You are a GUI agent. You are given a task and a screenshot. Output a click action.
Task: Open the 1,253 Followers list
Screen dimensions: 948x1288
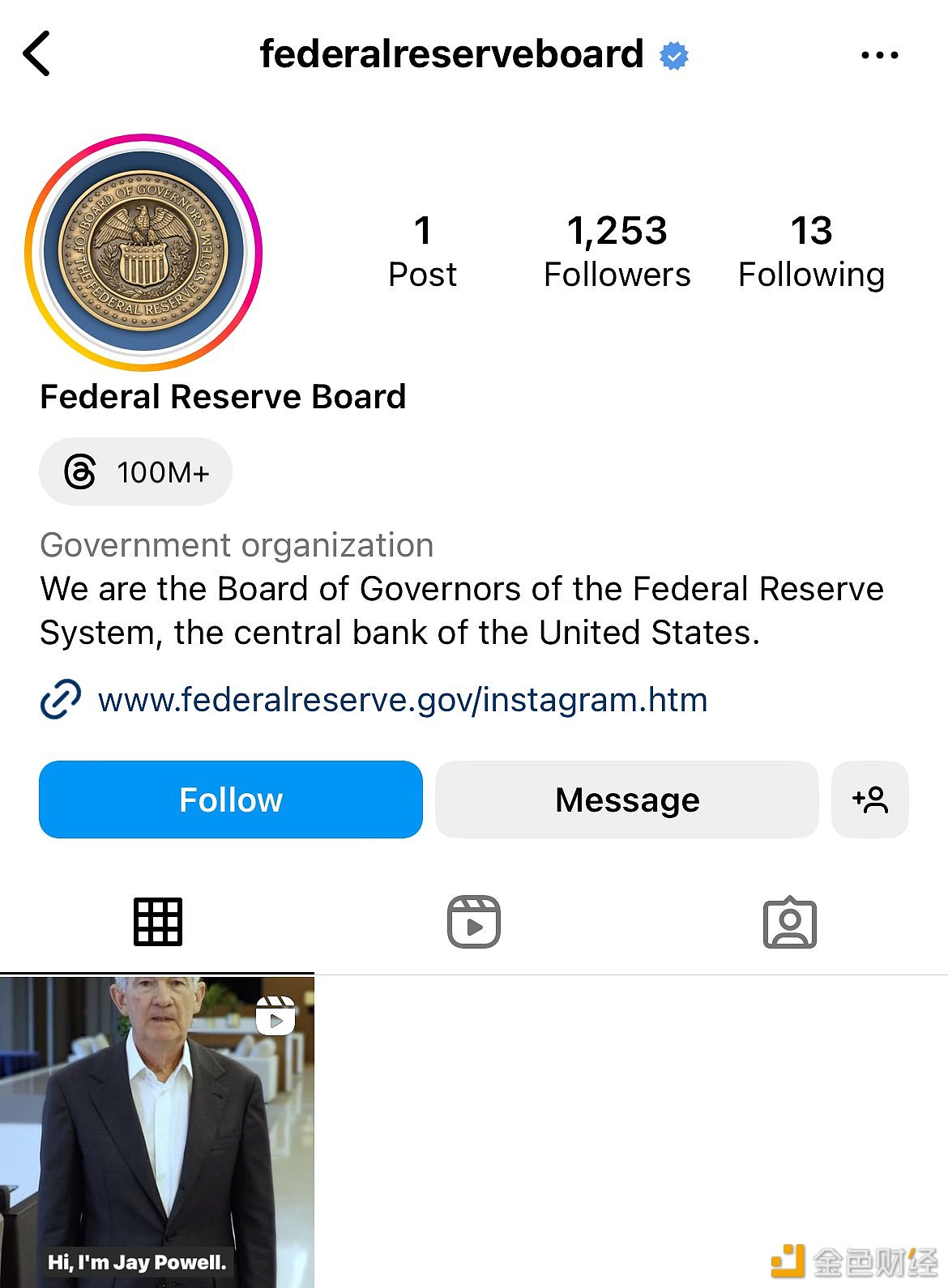tap(617, 251)
